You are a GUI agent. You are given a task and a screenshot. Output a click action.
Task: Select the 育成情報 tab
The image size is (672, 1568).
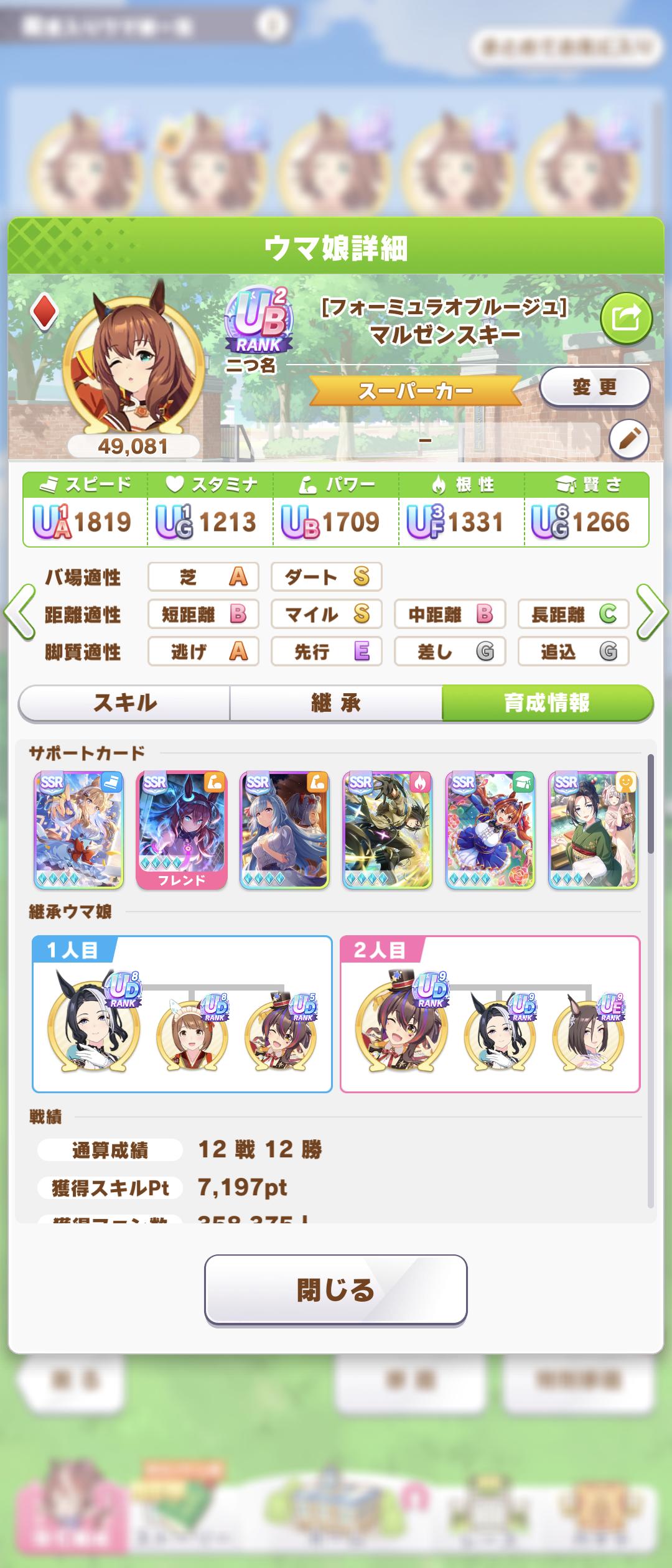coord(547,703)
